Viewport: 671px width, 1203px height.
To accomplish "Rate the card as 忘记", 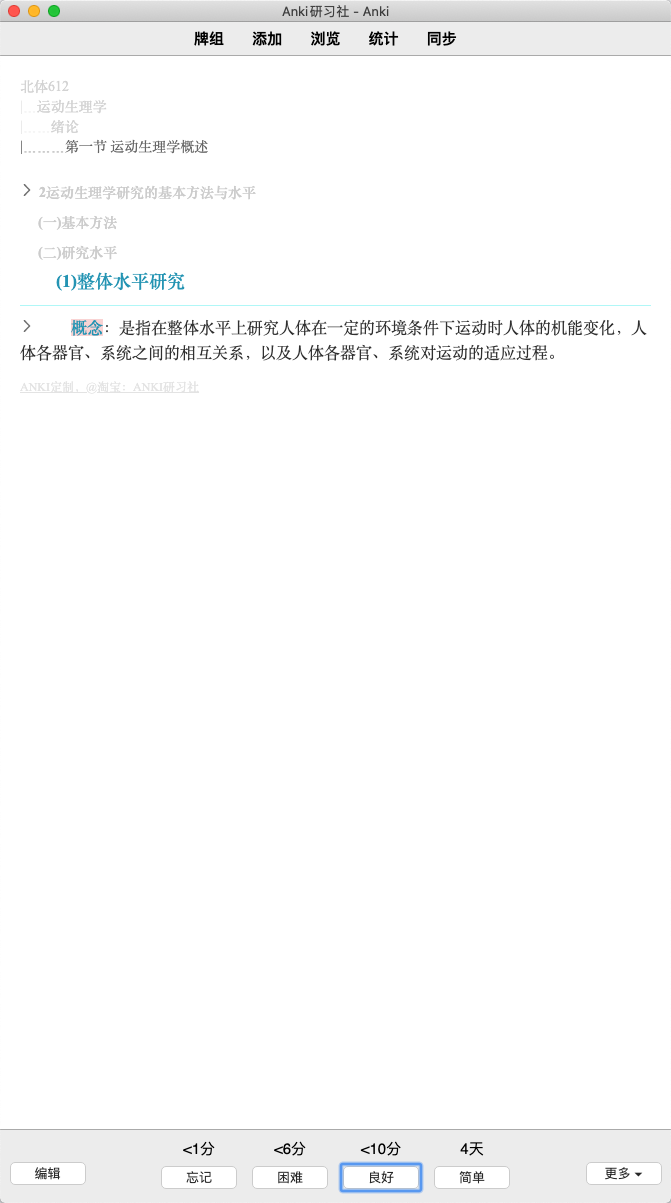I will pyautogui.click(x=199, y=1177).
